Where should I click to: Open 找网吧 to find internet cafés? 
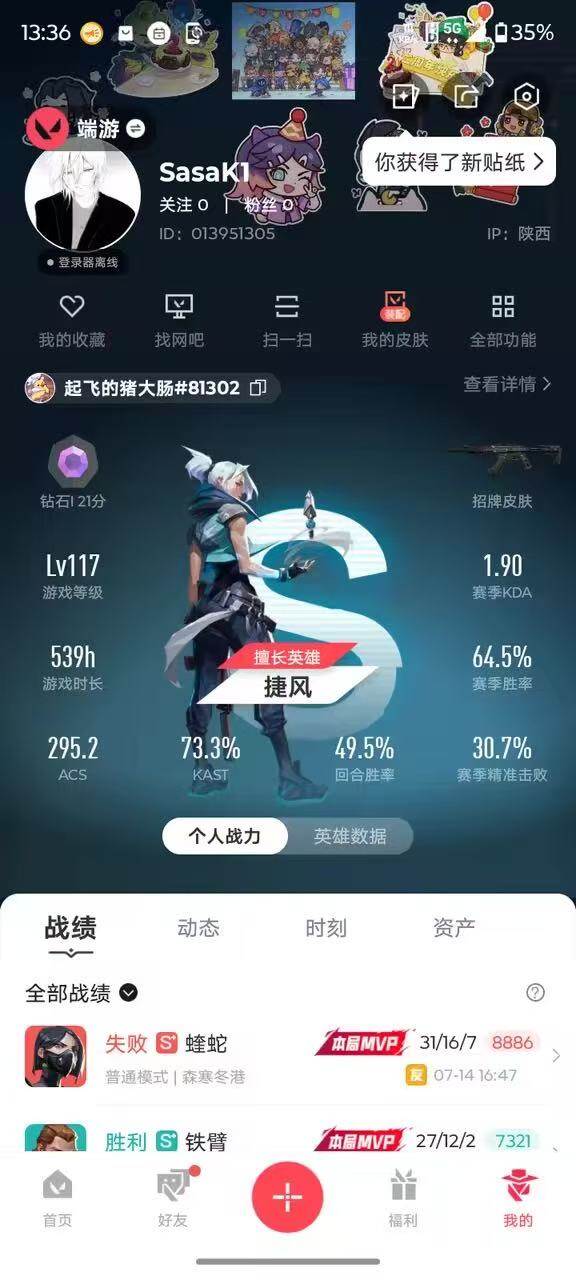point(179,321)
